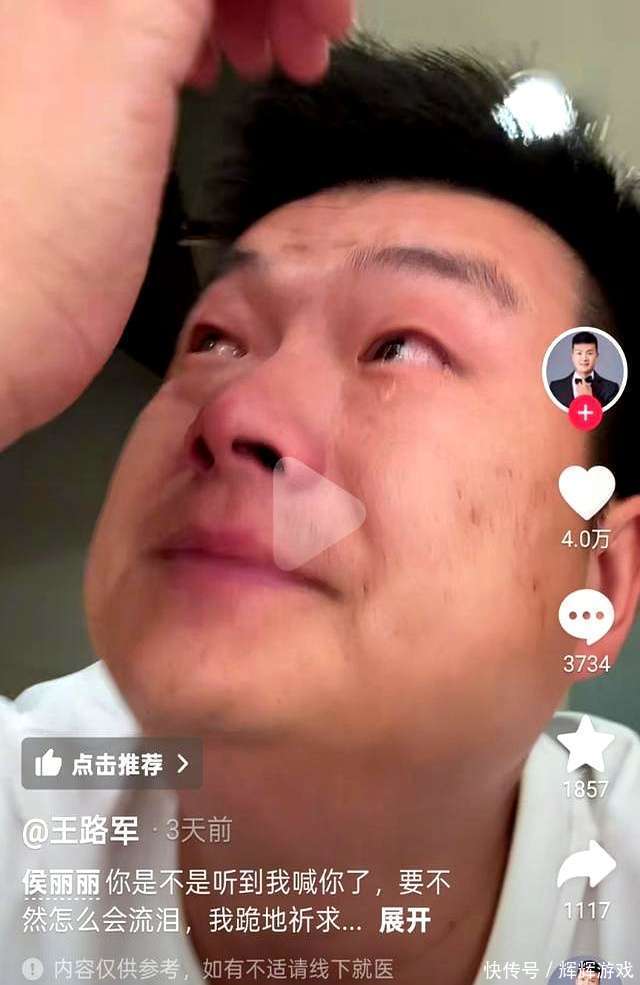Follow the creator with the red plus
This screenshot has height=985, width=640.
coord(585,412)
